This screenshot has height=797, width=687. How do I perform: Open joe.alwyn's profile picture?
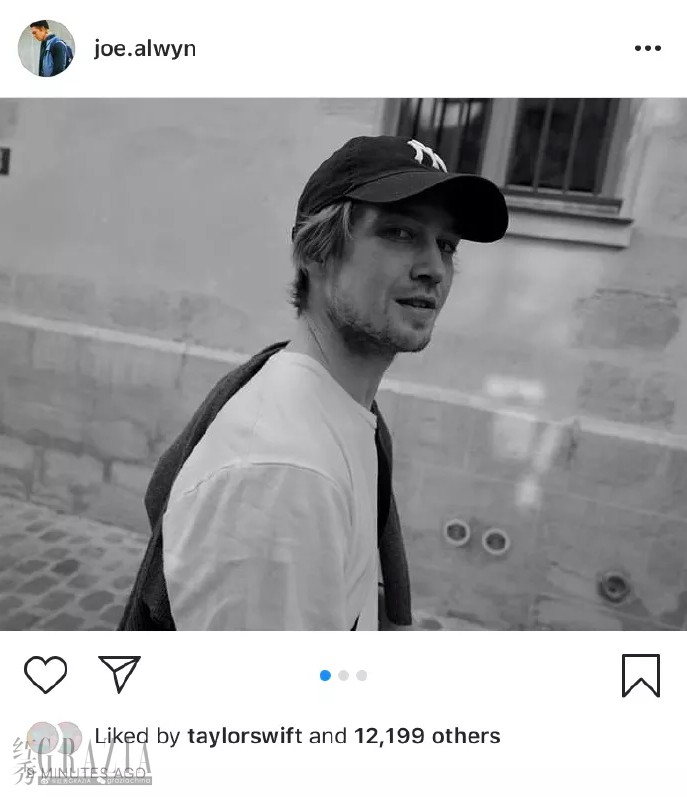pyautogui.click(x=46, y=48)
